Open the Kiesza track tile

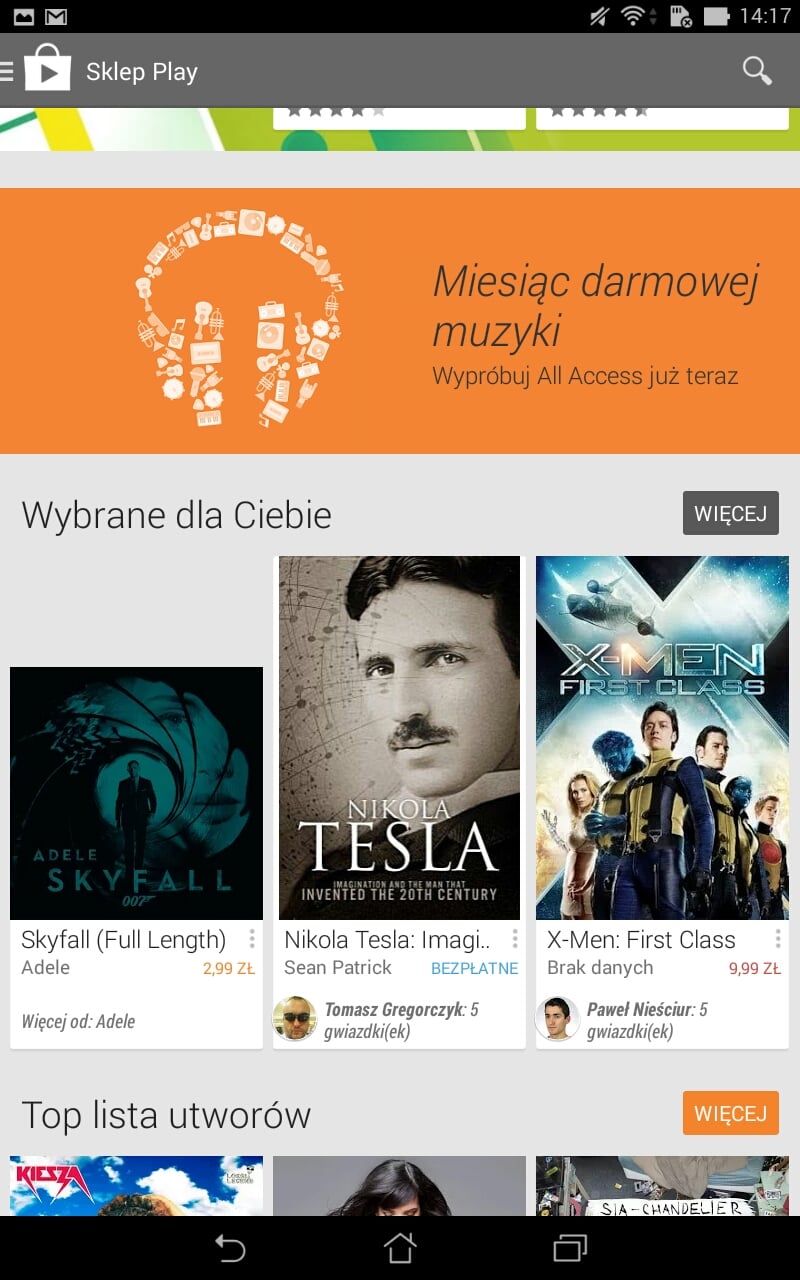pyautogui.click(x=136, y=1186)
